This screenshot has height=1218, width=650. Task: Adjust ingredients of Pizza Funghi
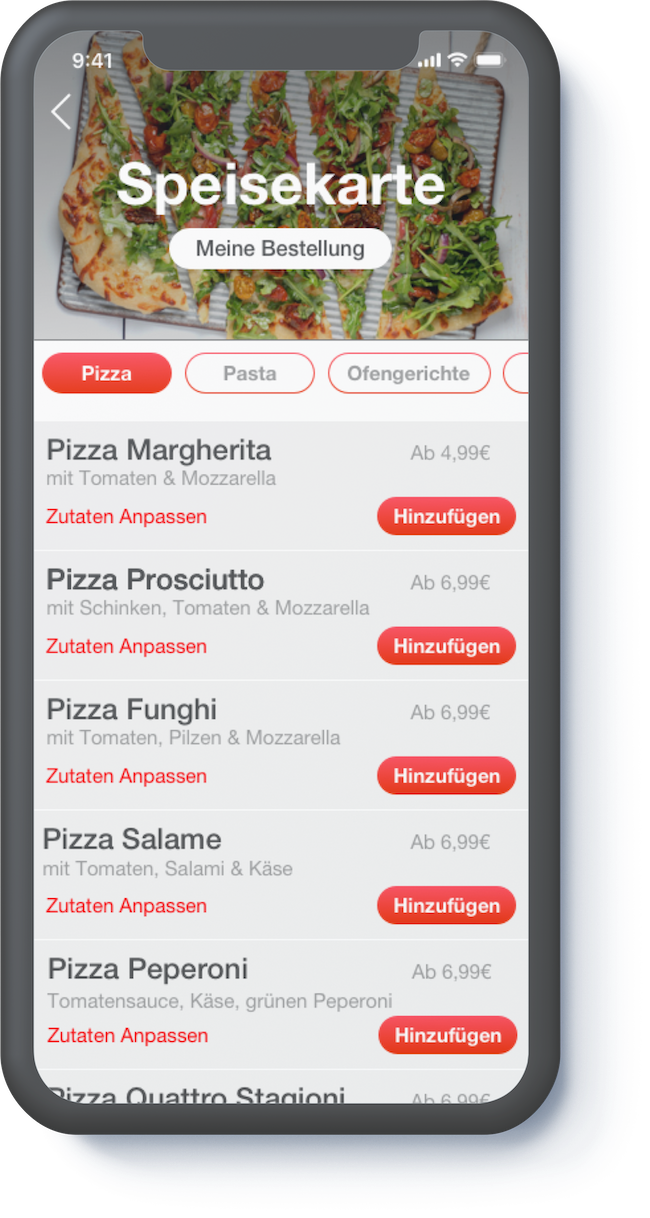[126, 776]
